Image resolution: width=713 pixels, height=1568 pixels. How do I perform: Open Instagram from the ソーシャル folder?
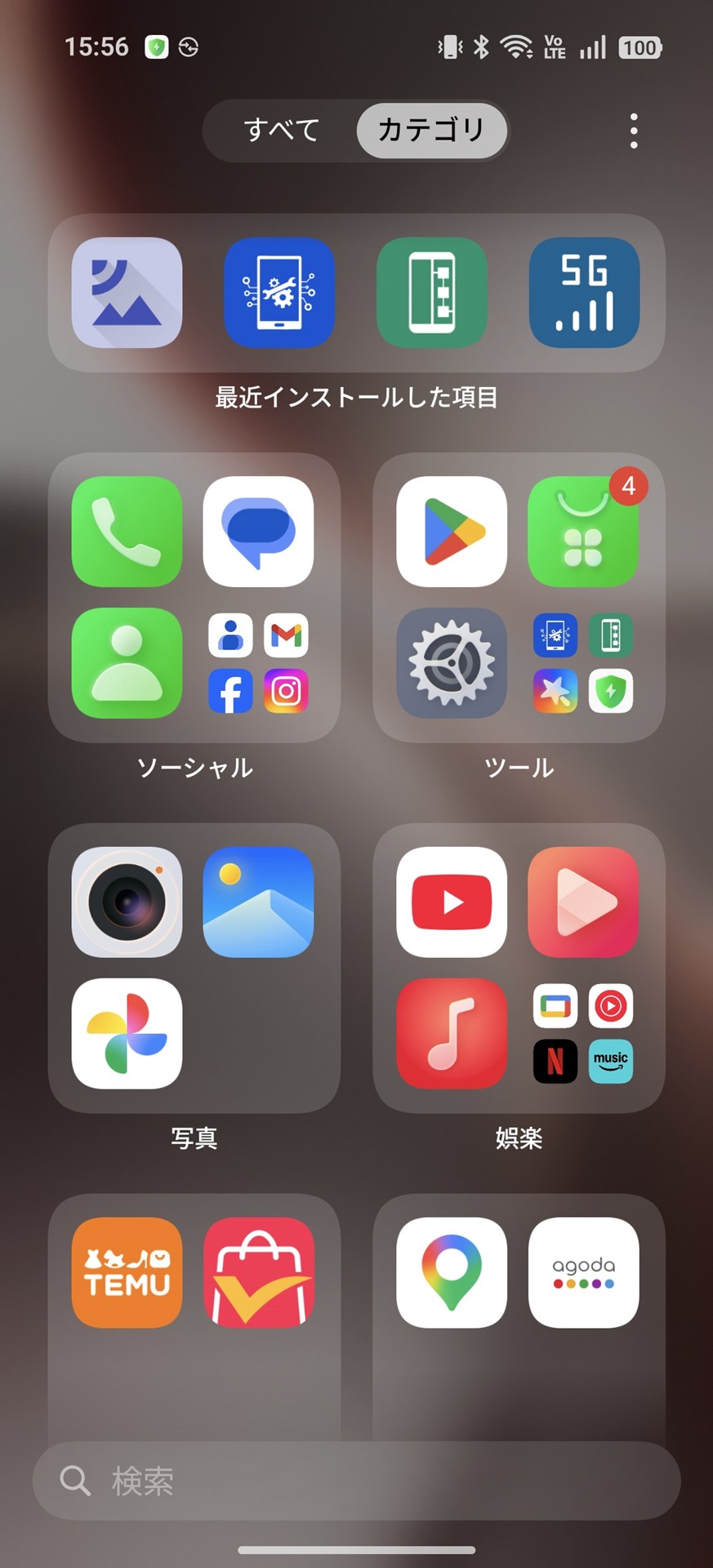[x=287, y=690]
